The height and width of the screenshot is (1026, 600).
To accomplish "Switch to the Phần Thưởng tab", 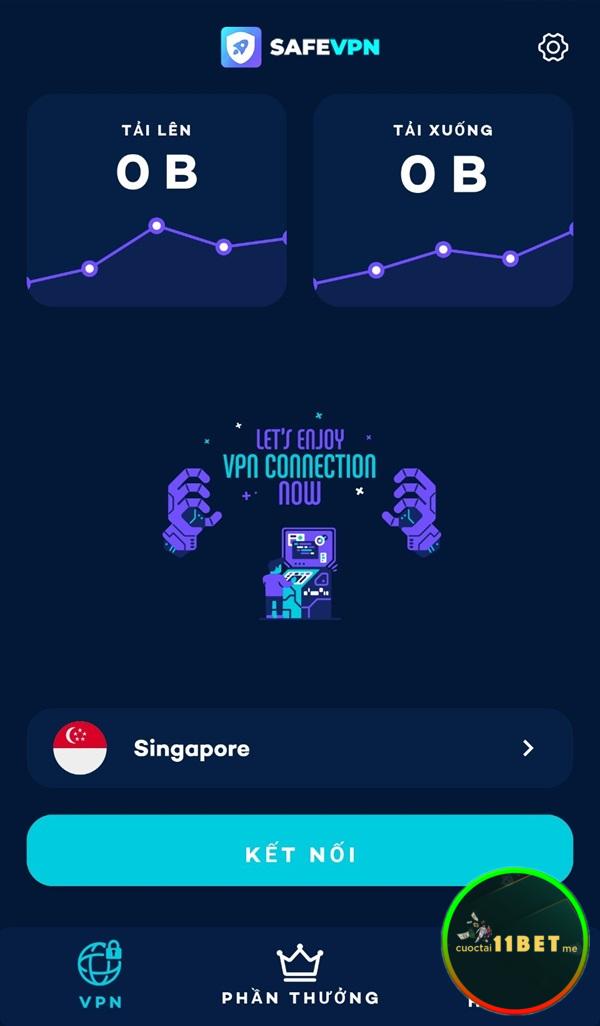I will [300, 976].
